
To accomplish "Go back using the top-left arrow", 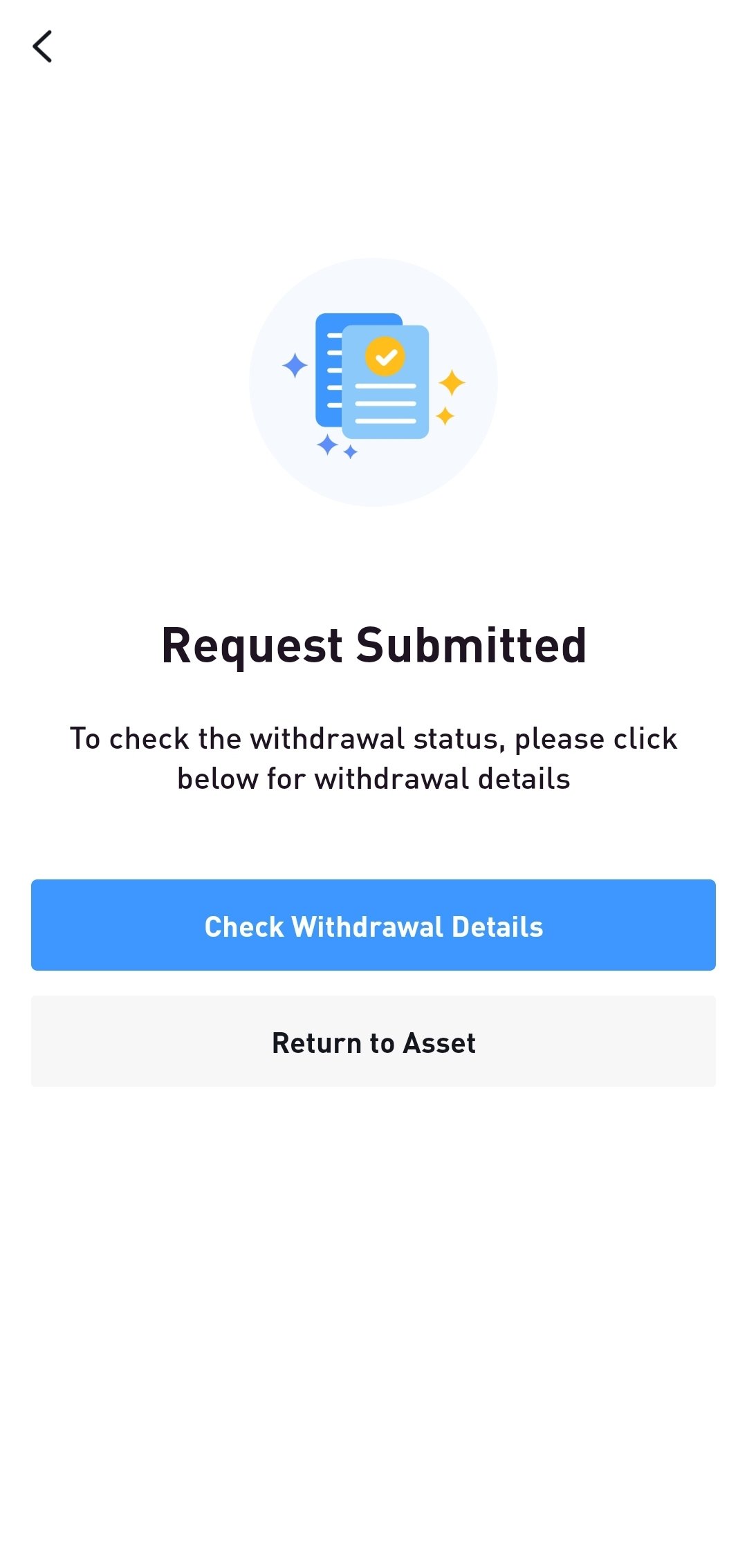I will (x=43, y=46).
